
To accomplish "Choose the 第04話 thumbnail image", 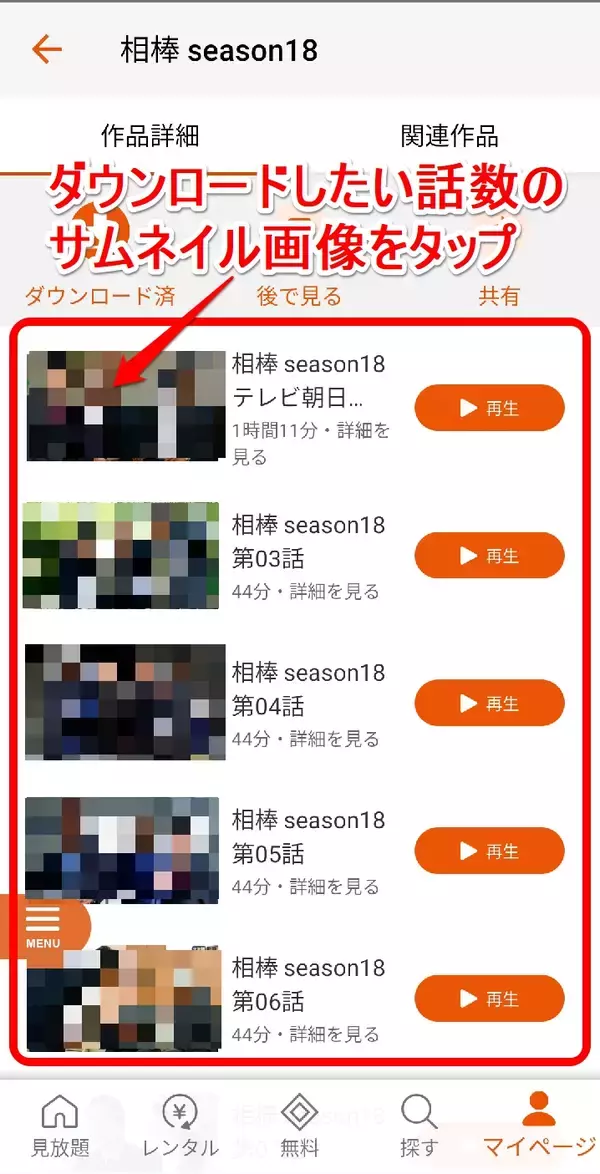I will tap(126, 701).
